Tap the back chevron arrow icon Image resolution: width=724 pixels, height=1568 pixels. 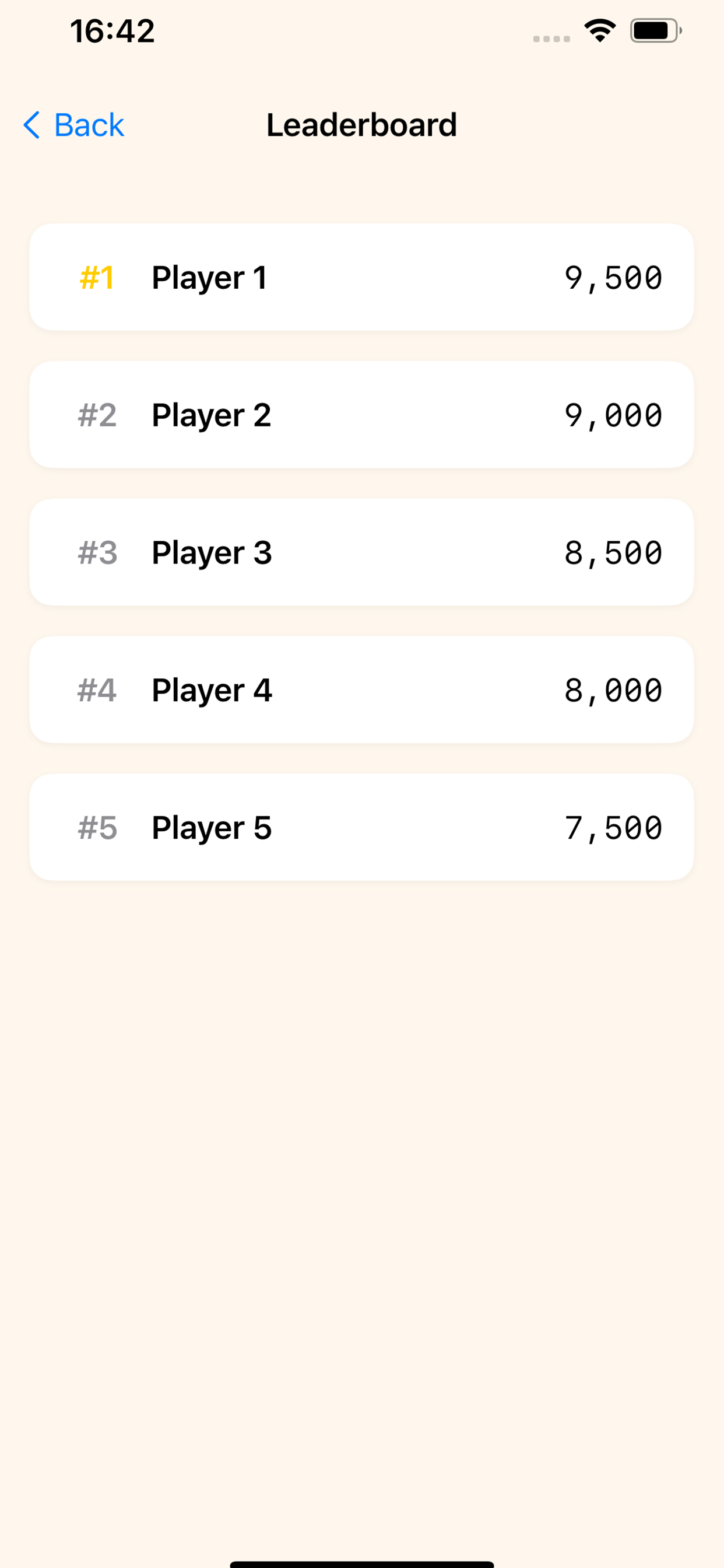pyautogui.click(x=31, y=125)
